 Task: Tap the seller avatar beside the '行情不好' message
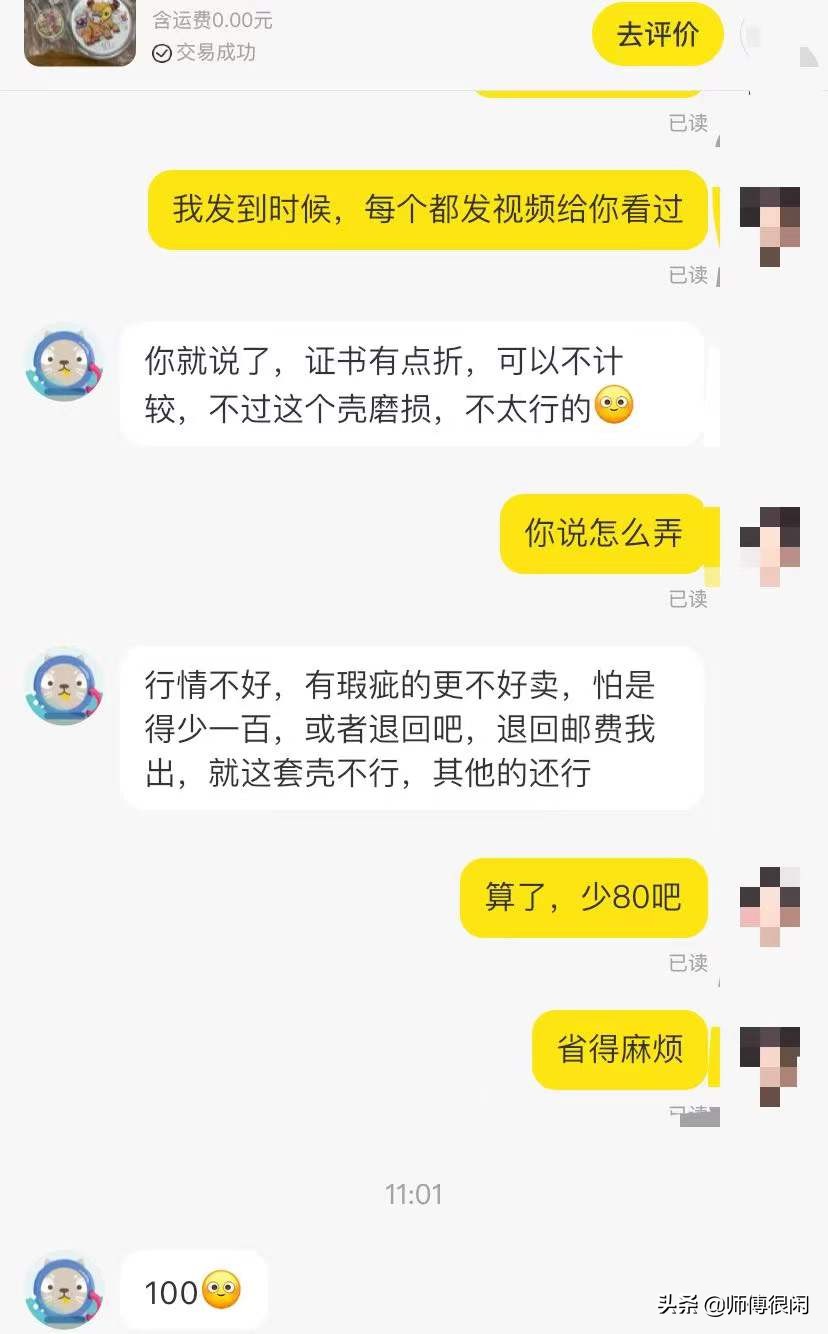pyautogui.click(x=63, y=685)
